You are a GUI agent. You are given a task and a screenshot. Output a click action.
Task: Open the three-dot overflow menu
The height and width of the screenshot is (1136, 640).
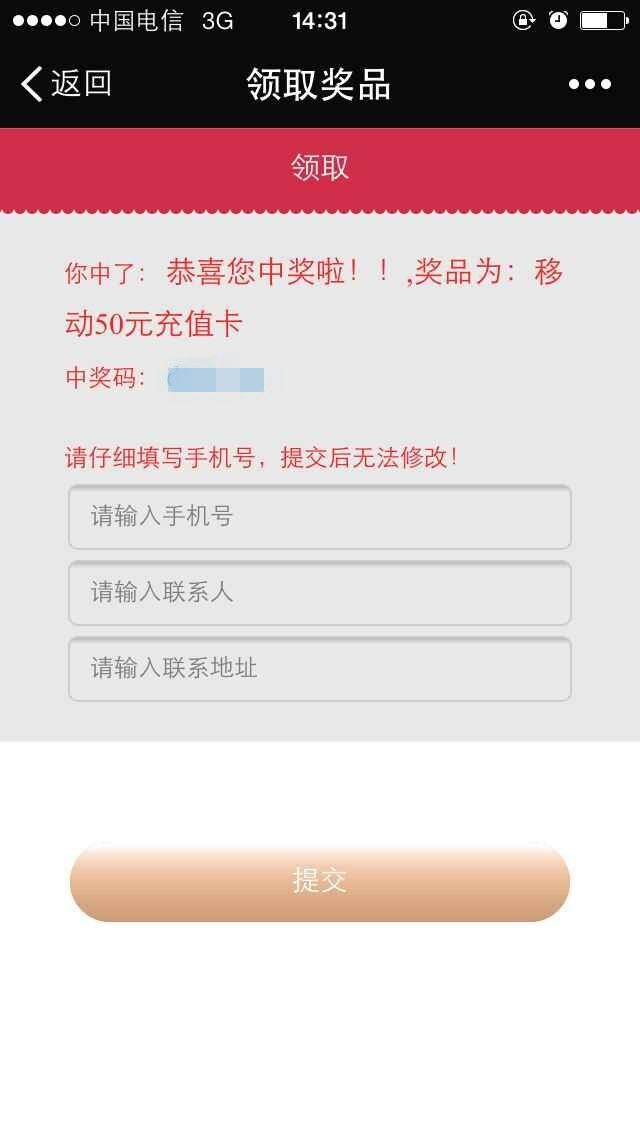pyautogui.click(x=590, y=85)
